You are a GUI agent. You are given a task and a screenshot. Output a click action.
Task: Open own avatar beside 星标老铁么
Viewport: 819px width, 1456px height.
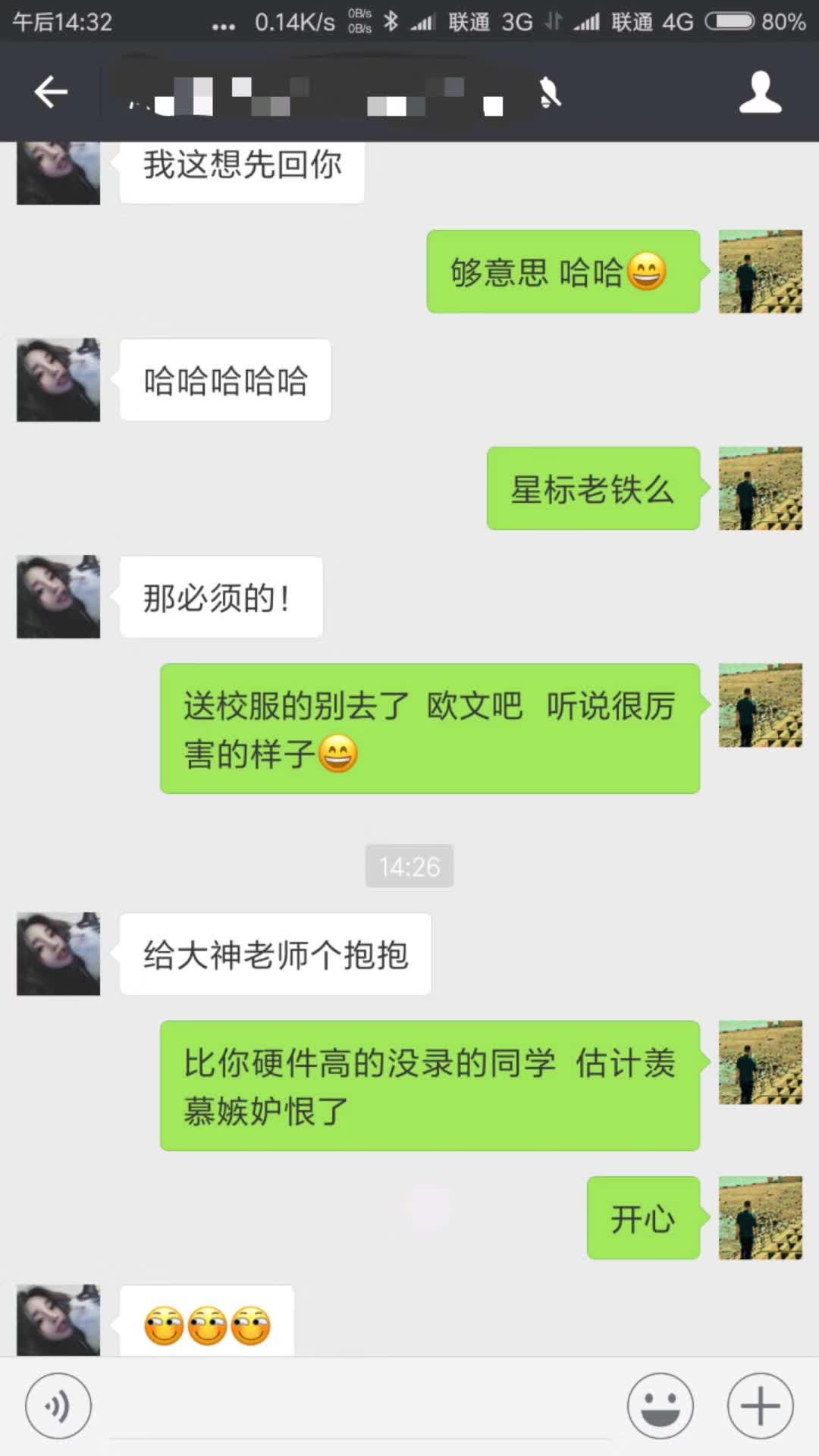pyautogui.click(x=760, y=488)
